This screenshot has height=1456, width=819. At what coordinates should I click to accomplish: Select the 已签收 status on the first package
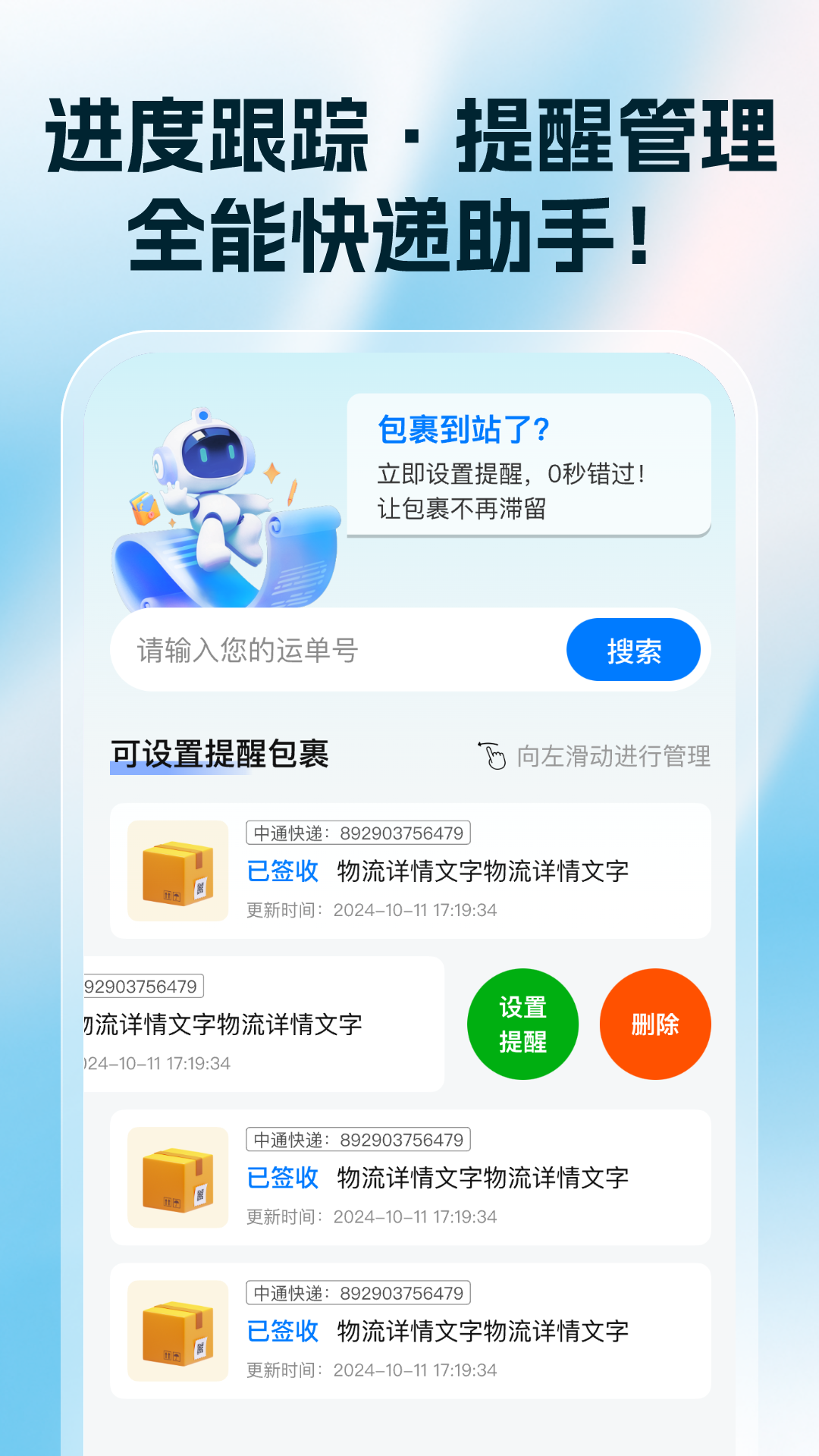[282, 872]
